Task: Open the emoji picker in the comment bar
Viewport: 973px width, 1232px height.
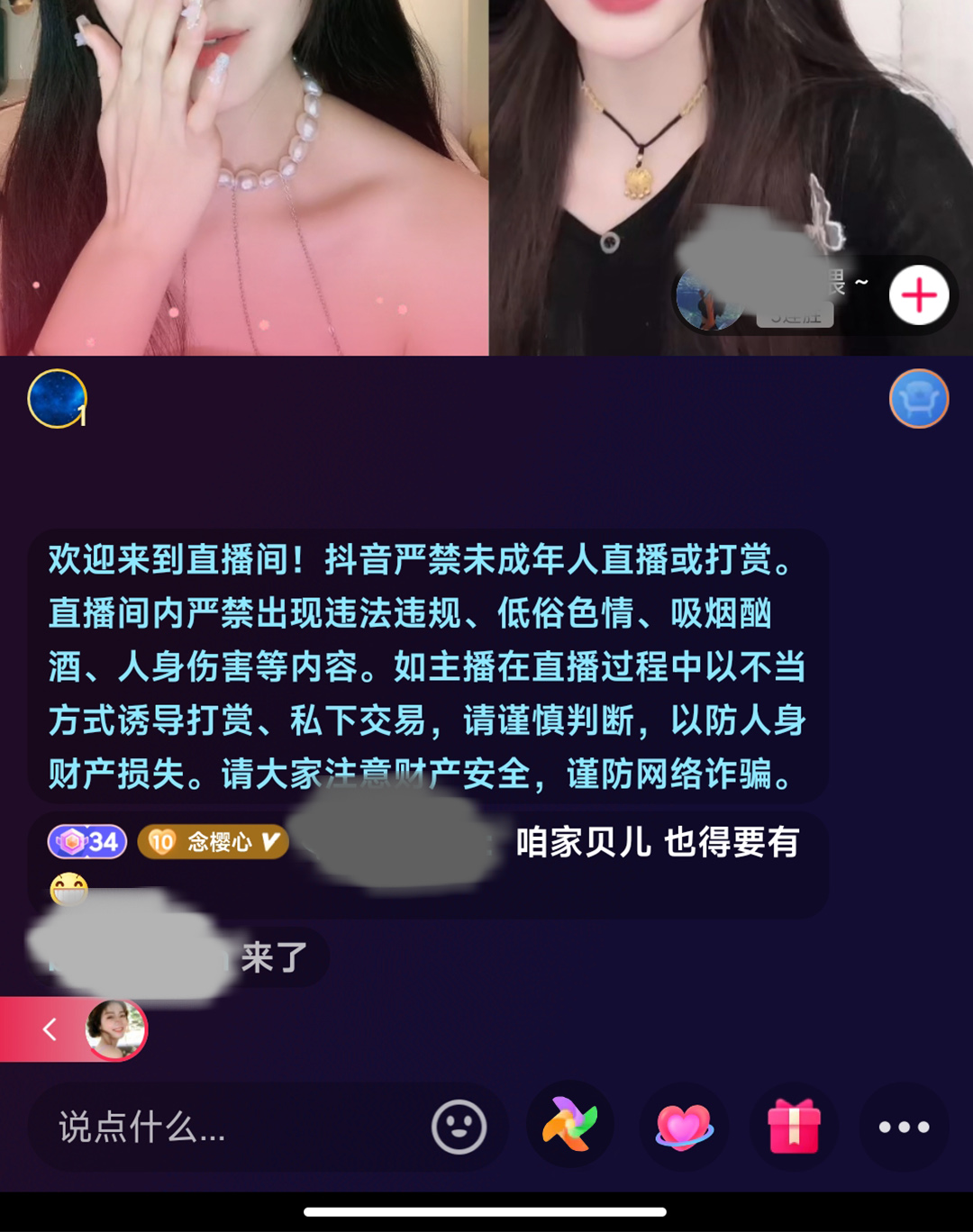Action: 459,1125
